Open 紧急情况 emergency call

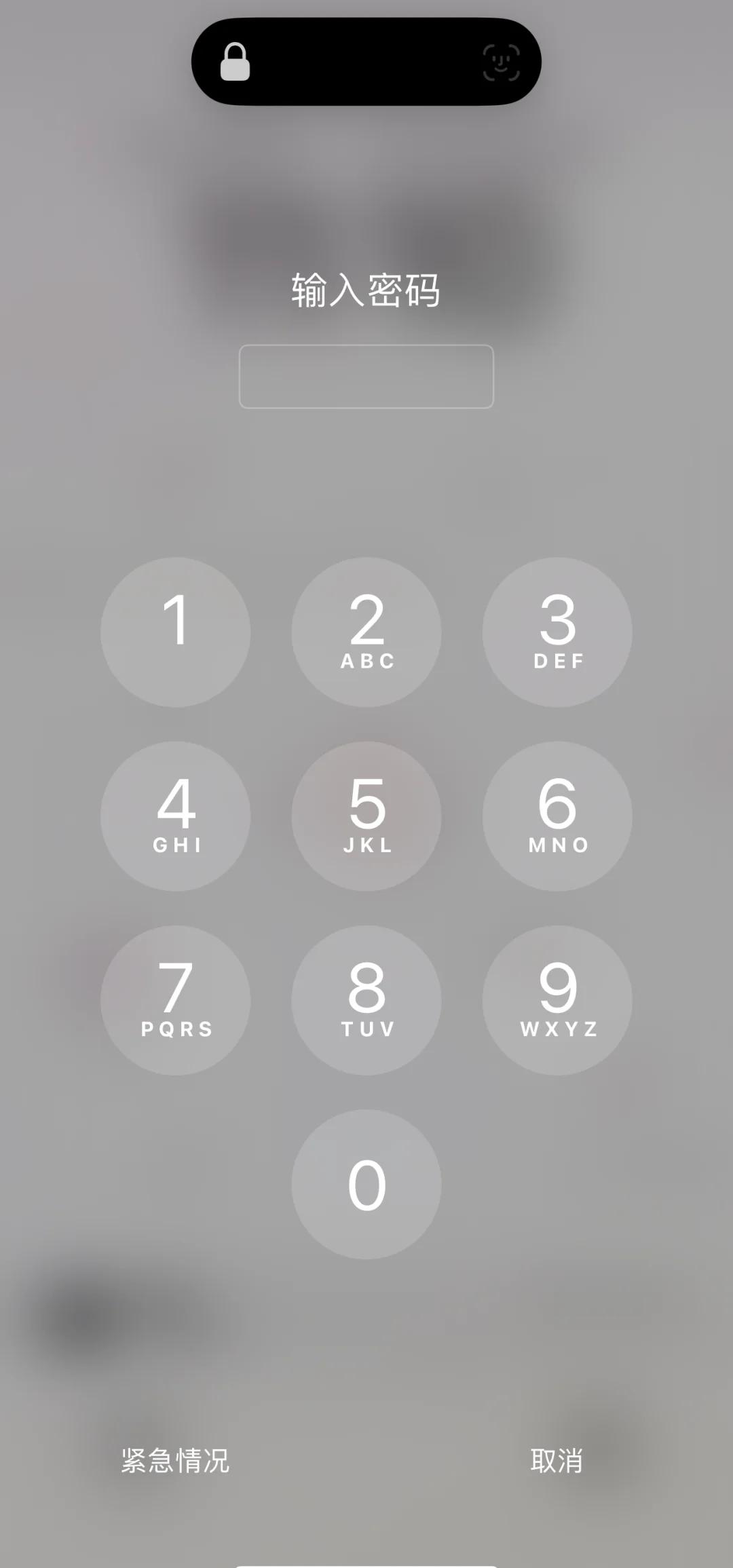point(175,1460)
